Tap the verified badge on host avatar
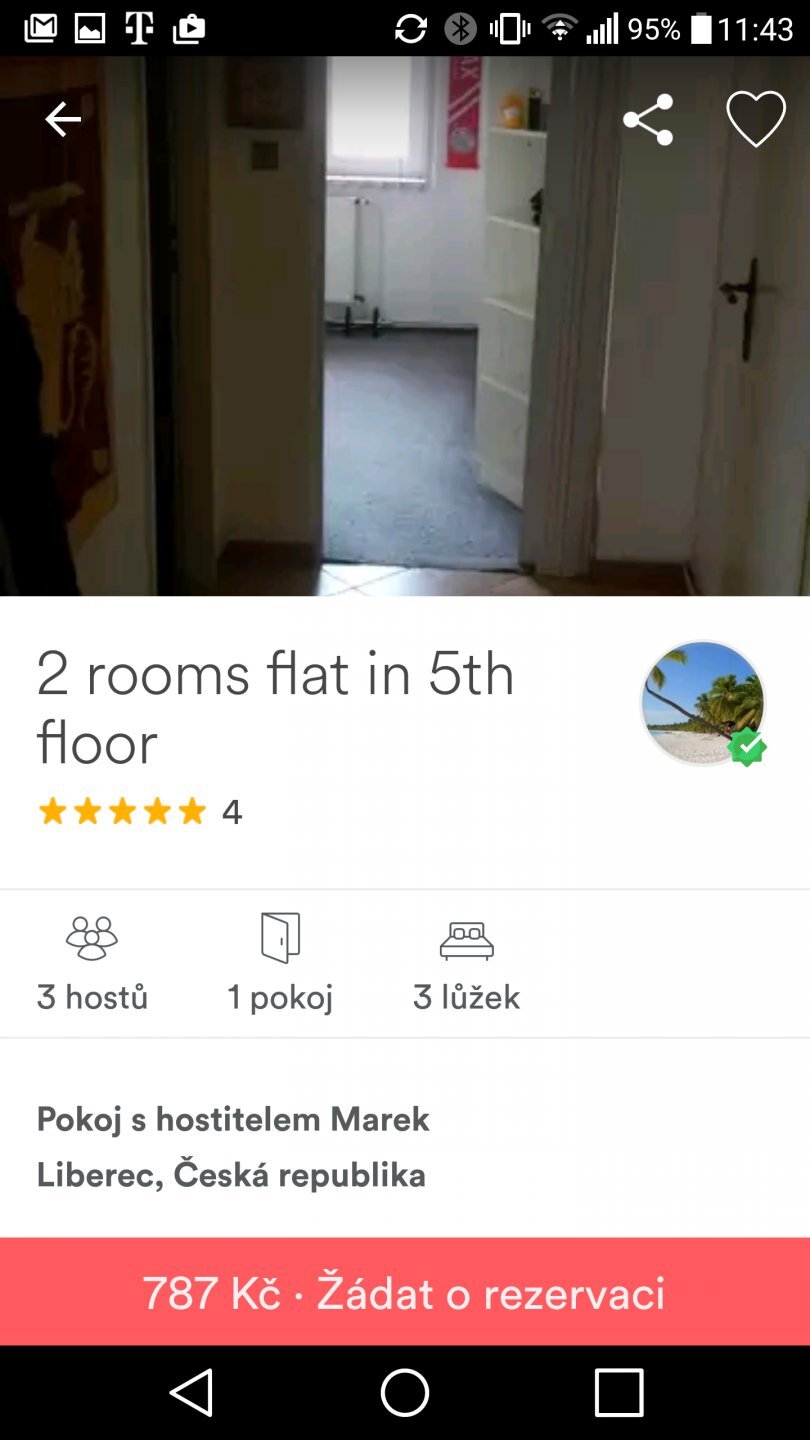Image resolution: width=810 pixels, height=1440 pixels. (x=748, y=746)
